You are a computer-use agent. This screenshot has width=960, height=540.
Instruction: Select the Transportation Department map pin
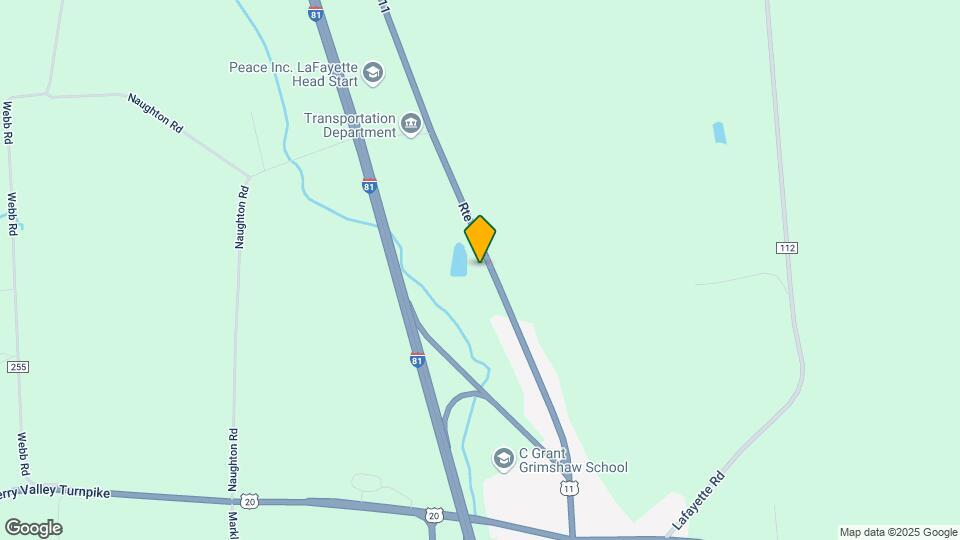[411, 125]
